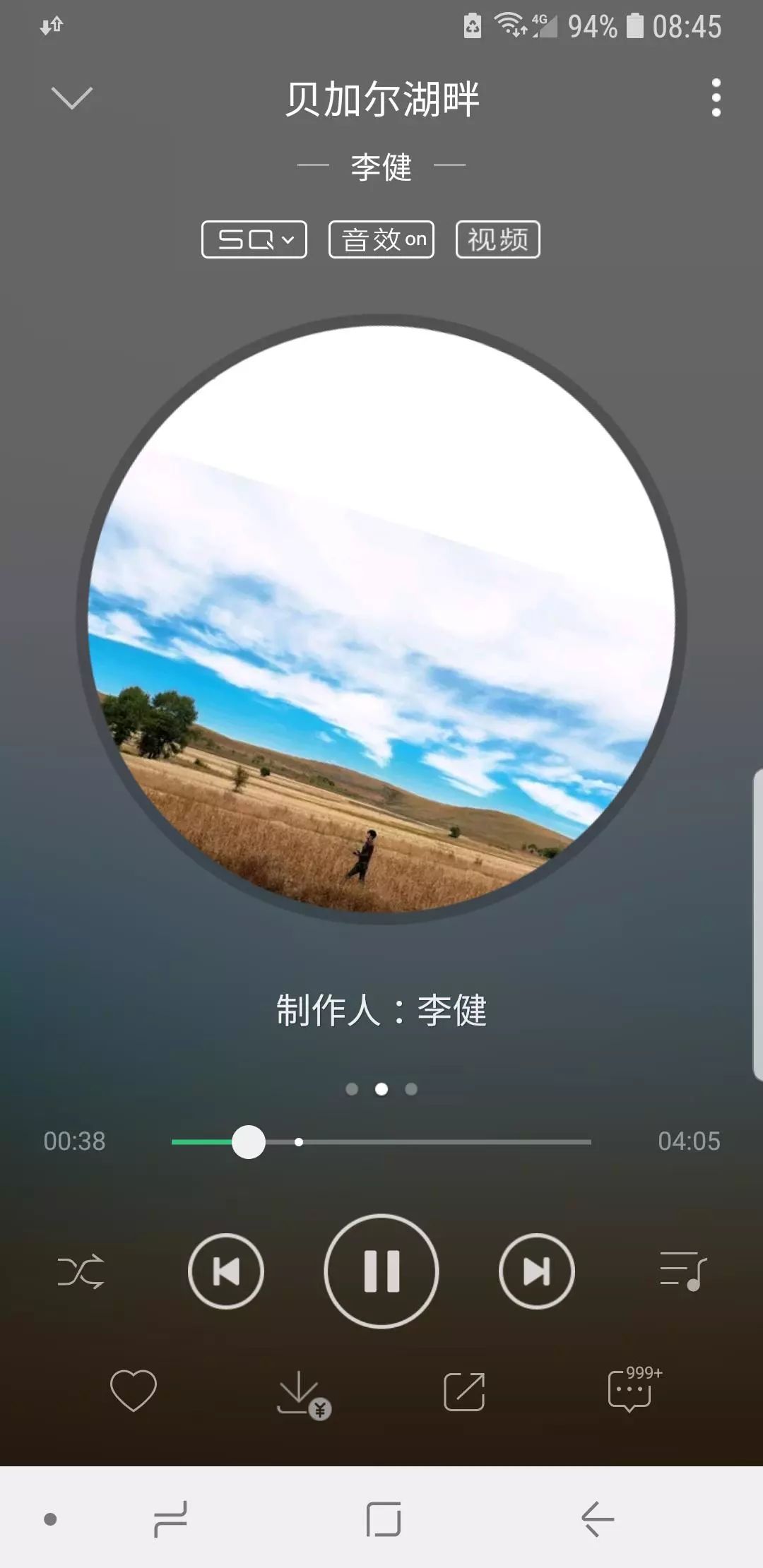This screenshot has width=763, height=1568.
Task: Skip to the next track
Action: point(537,1270)
